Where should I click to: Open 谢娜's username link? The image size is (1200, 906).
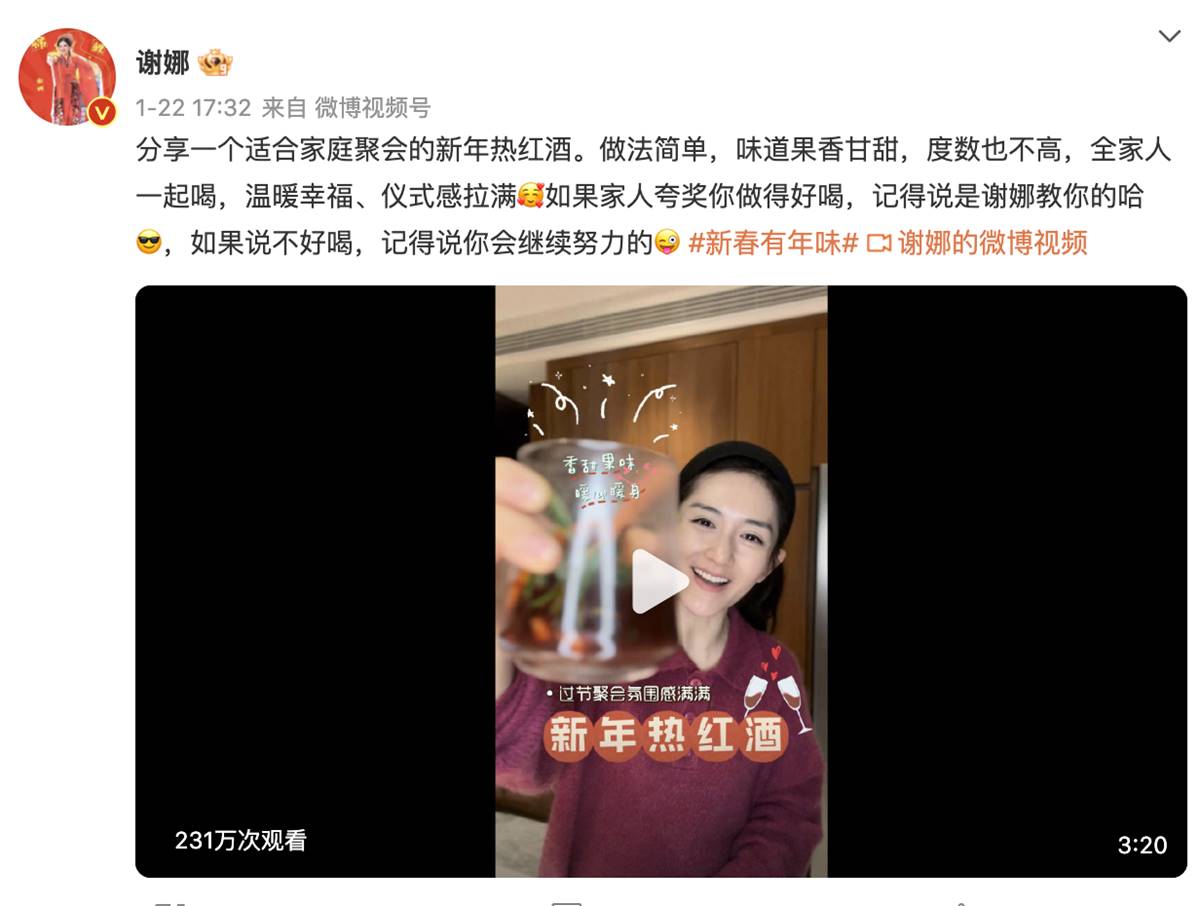click(x=163, y=63)
